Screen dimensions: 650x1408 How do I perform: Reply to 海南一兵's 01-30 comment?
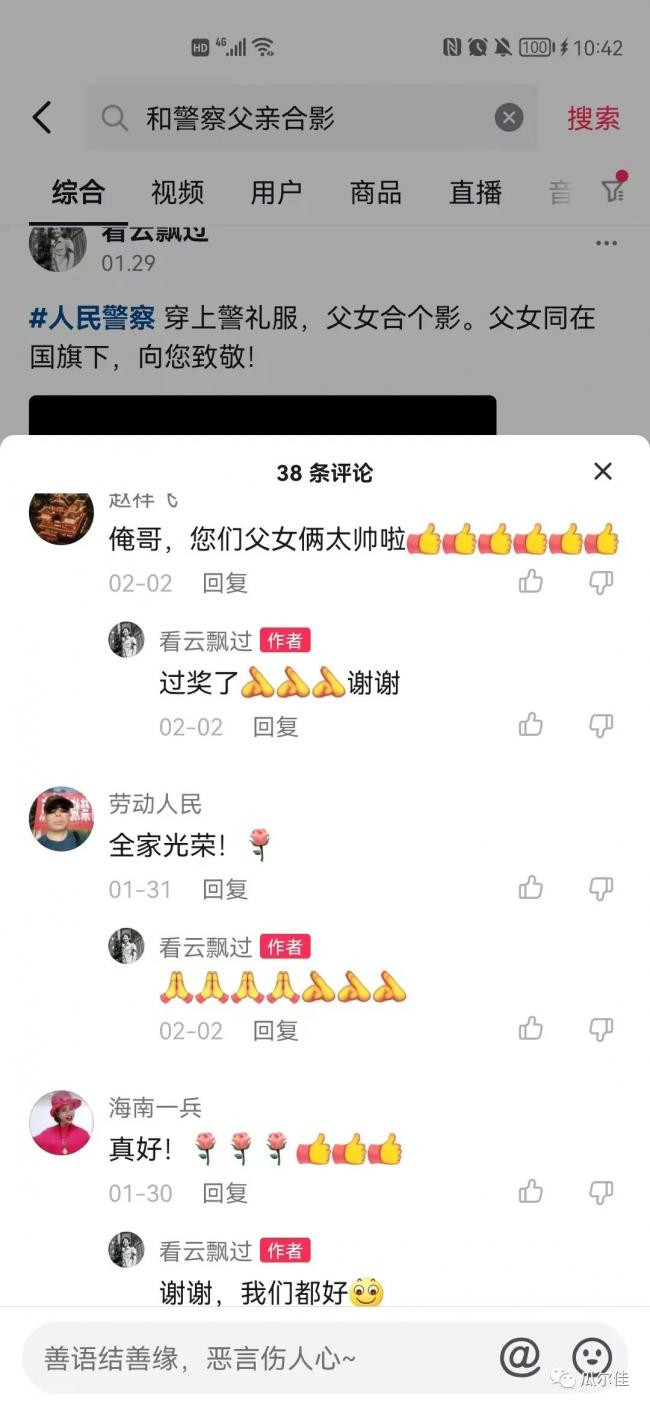(225, 1193)
